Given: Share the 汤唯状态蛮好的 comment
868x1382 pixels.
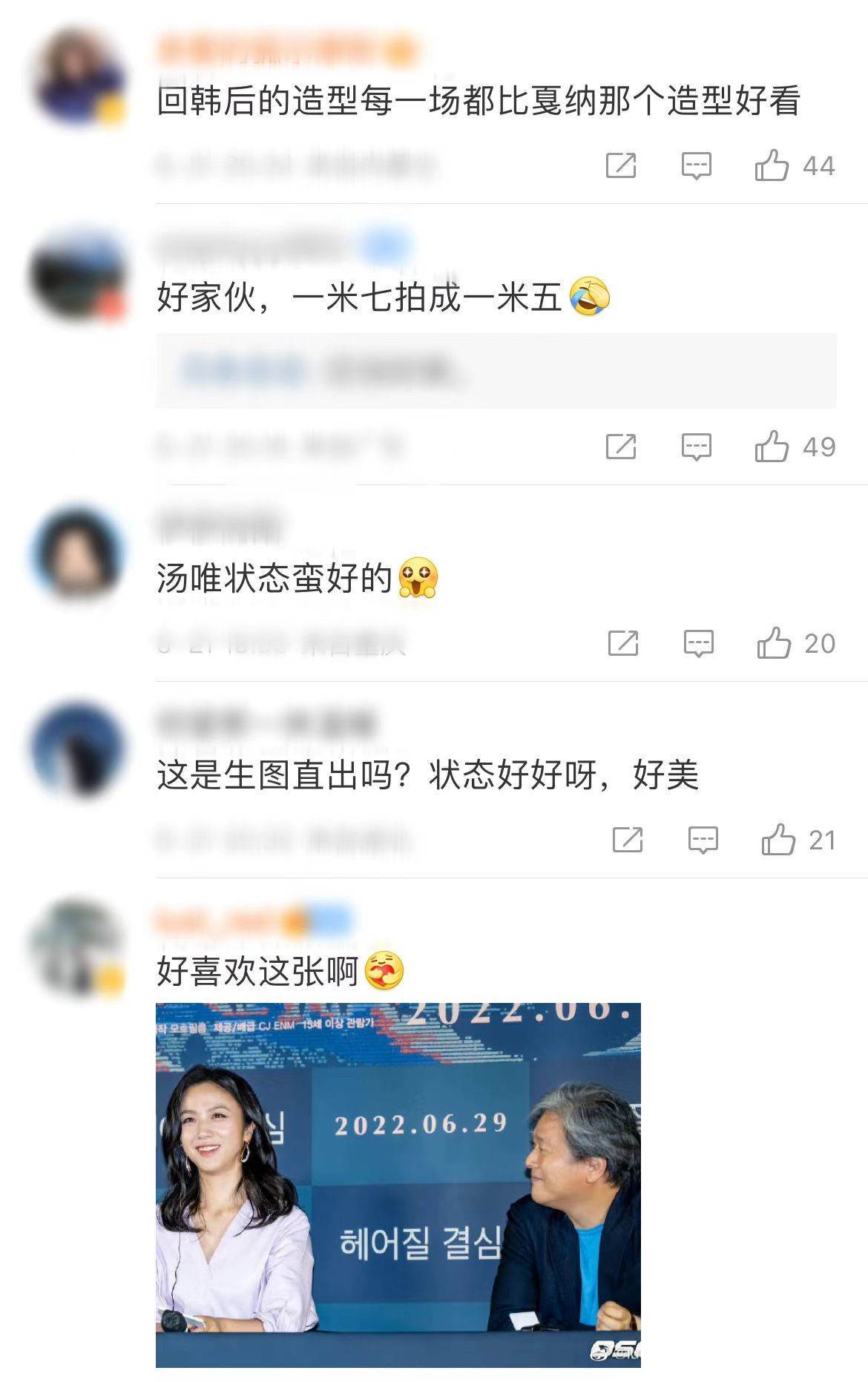Looking at the screenshot, I should (x=623, y=643).
